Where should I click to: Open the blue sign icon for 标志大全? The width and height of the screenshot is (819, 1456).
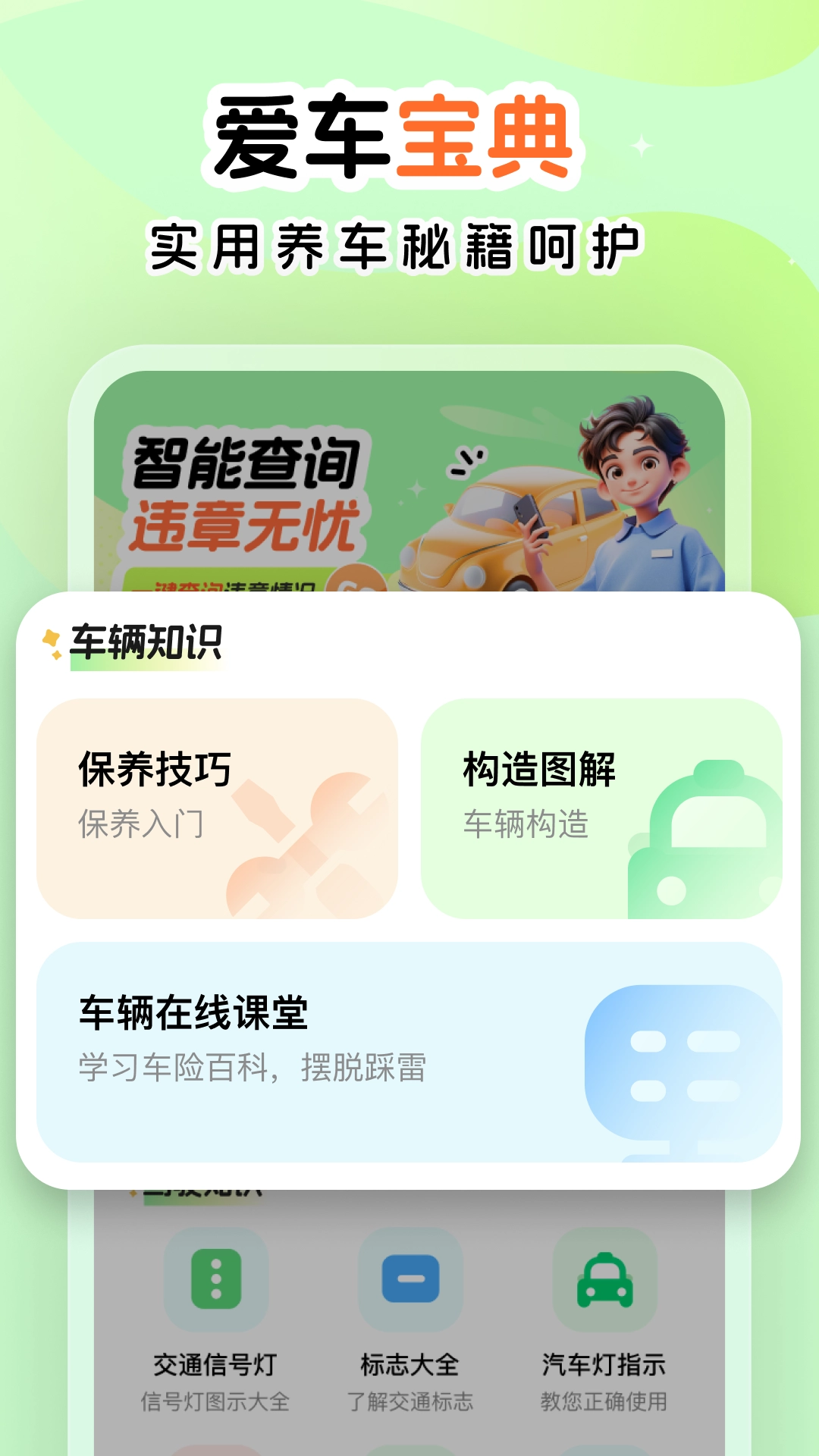pyautogui.click(x=409, y=1279)
